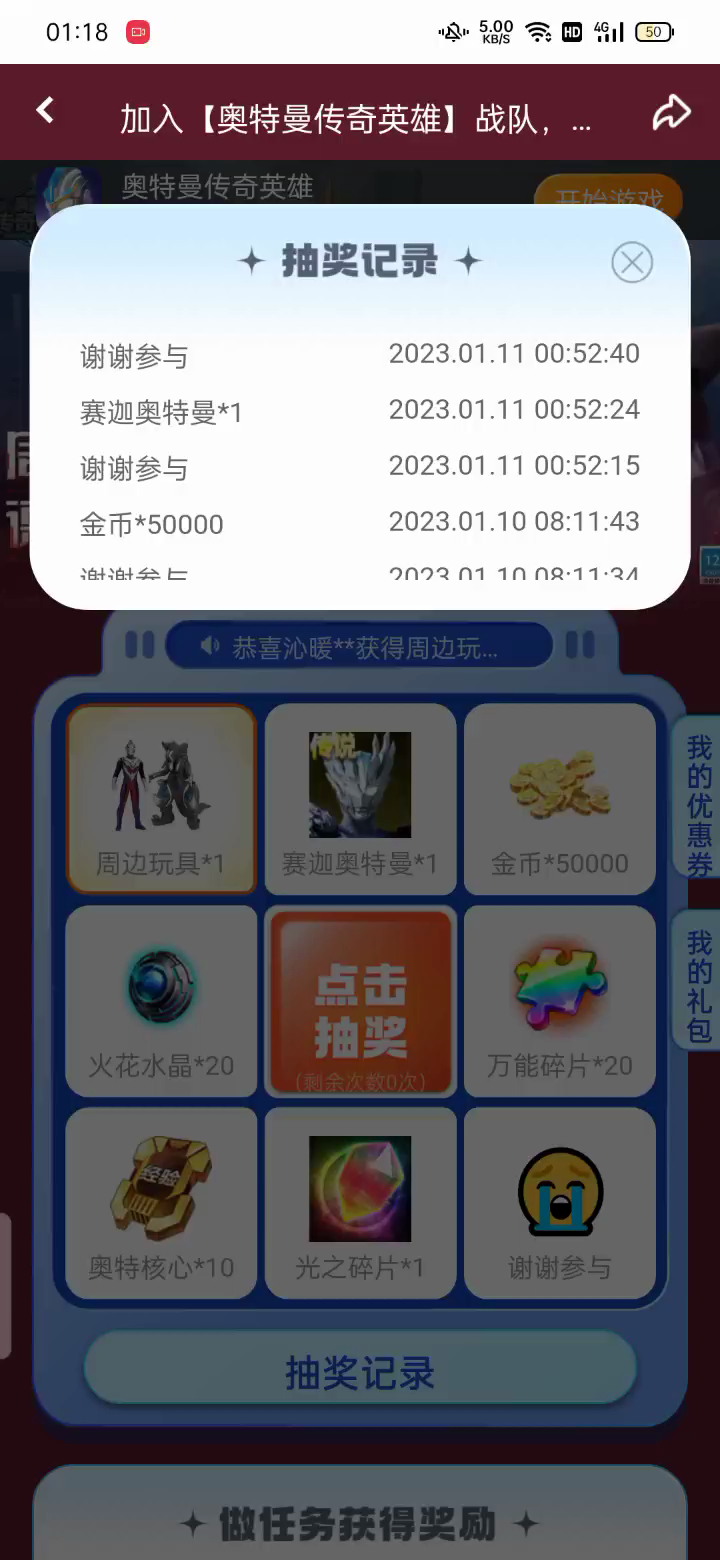Open the 我的优惠券 side tab
Image resolution: width=720 pixels, height=1560 pixels.
(x=699, y=804)
